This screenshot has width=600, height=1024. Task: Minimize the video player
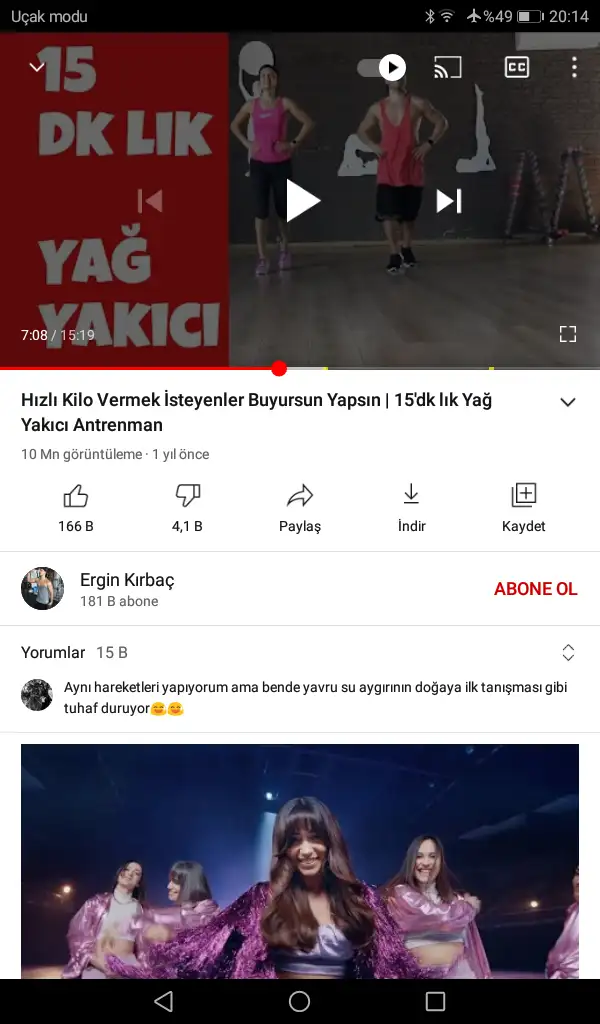pyautogui.click(x=37, y=67)
